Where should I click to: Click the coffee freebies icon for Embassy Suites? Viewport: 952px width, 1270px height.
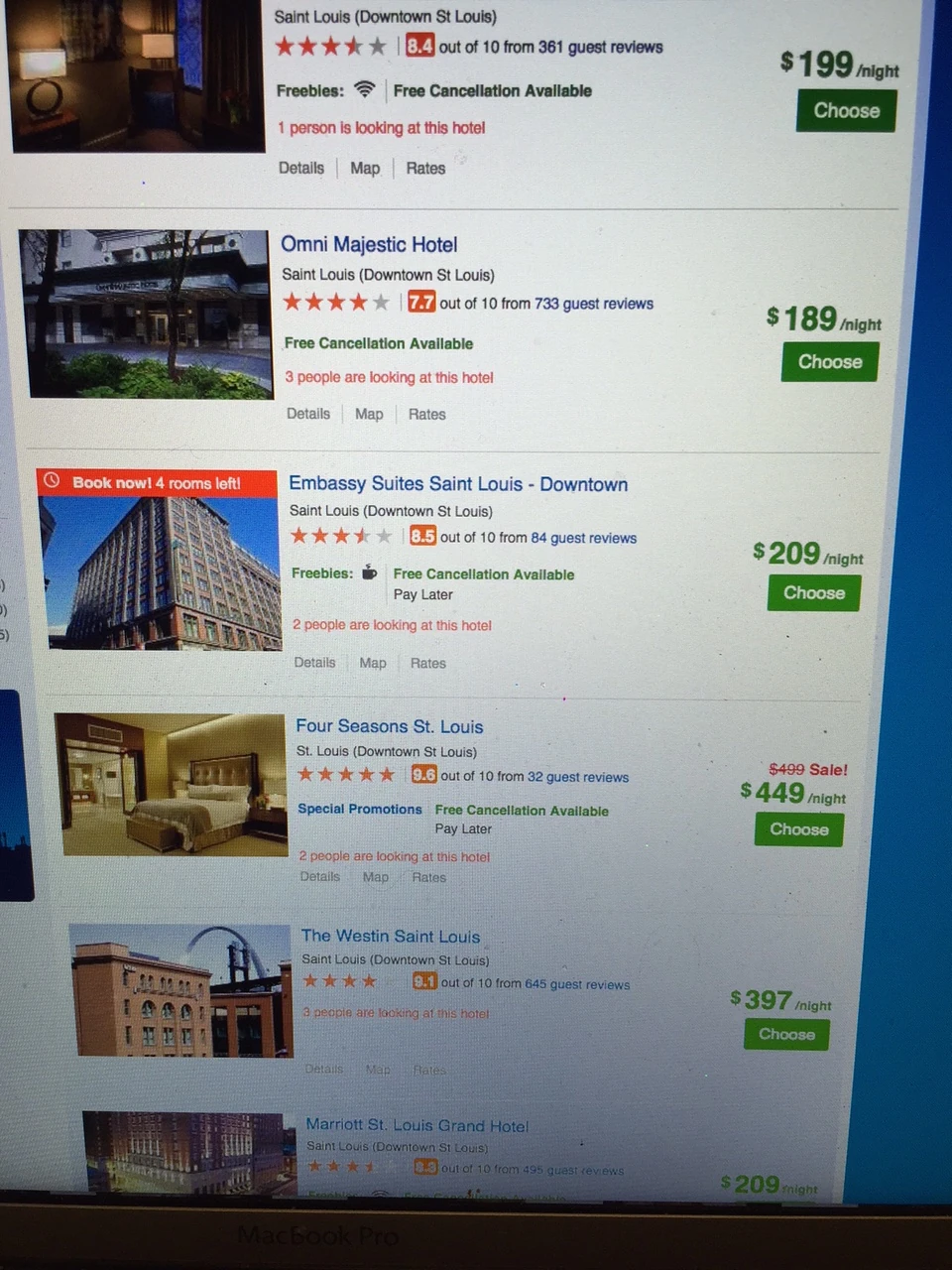(369, 573)
